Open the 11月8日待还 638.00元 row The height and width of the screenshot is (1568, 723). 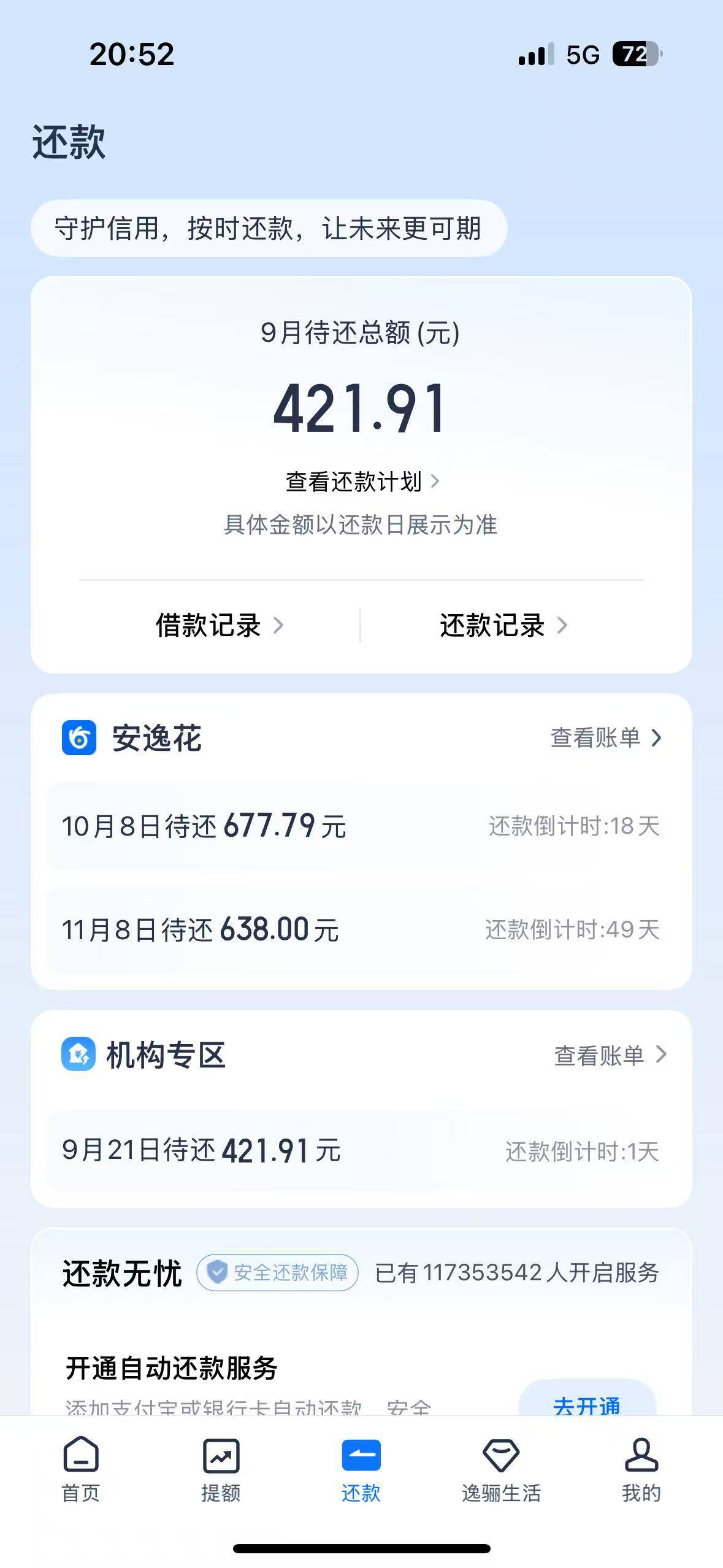click(x=361, y=929)
